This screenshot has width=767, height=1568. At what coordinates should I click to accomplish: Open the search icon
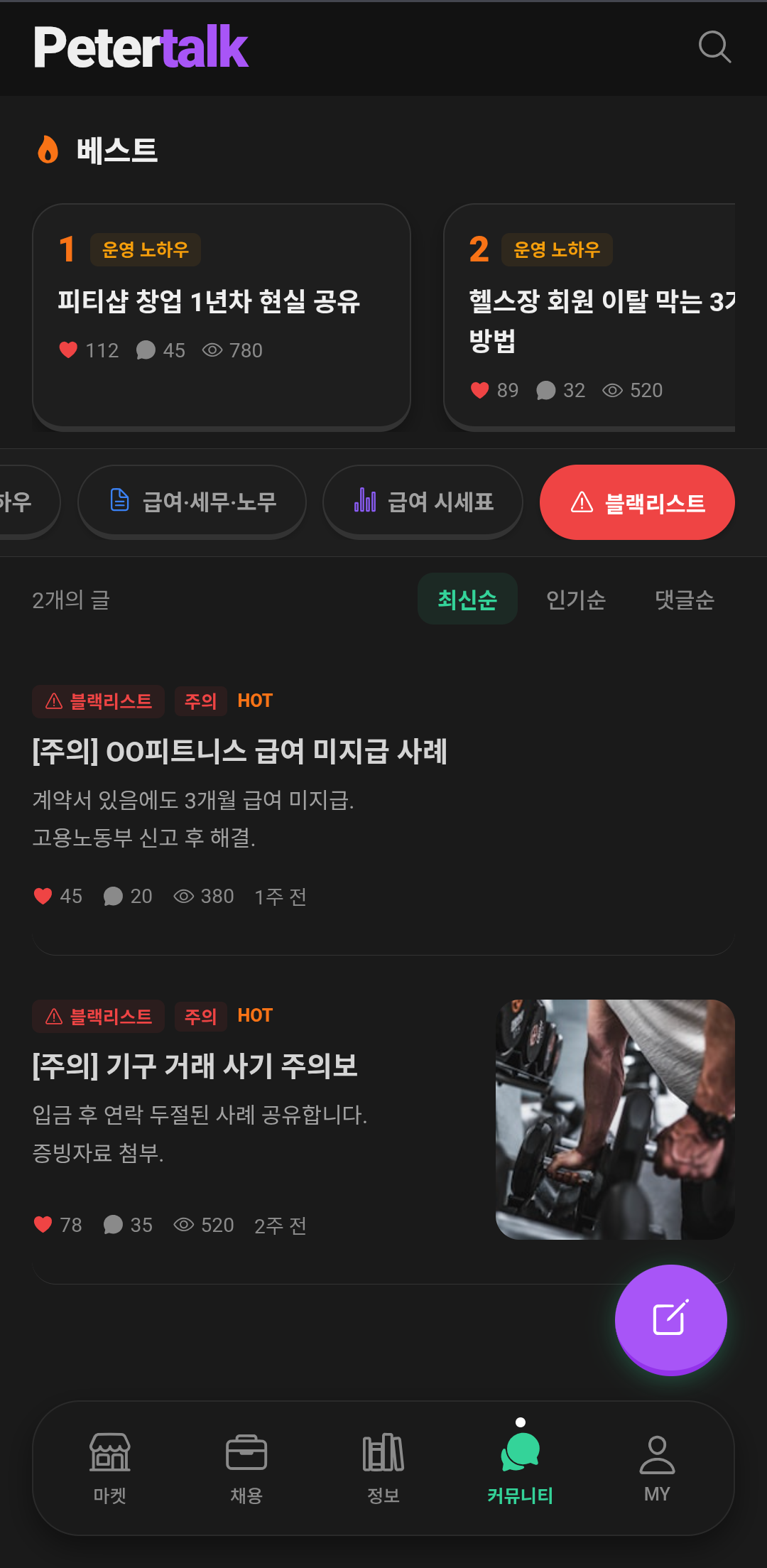click(x=714, y=48)
